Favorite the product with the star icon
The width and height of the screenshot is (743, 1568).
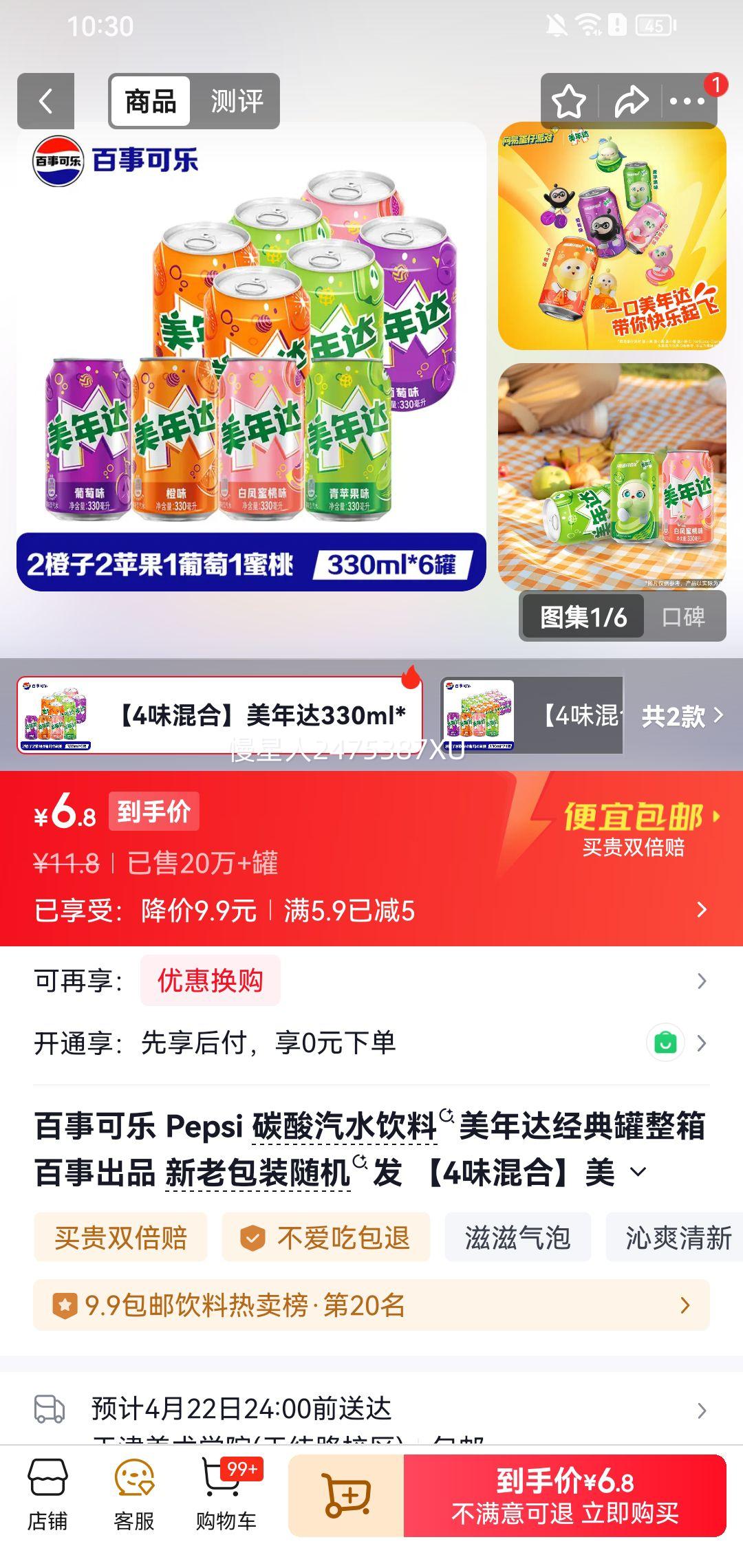(x=568, y=101)
